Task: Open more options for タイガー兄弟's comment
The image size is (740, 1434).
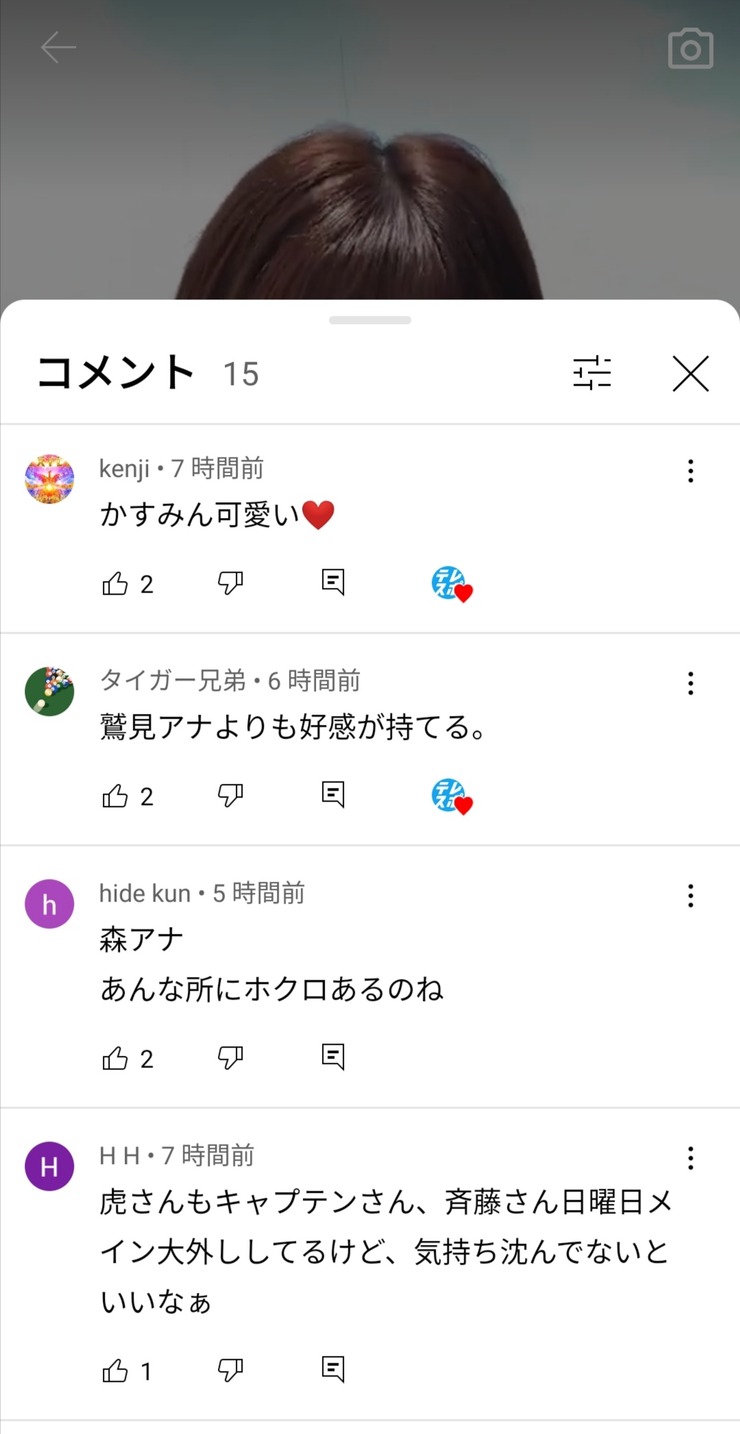Action: [x=690, y=684]
